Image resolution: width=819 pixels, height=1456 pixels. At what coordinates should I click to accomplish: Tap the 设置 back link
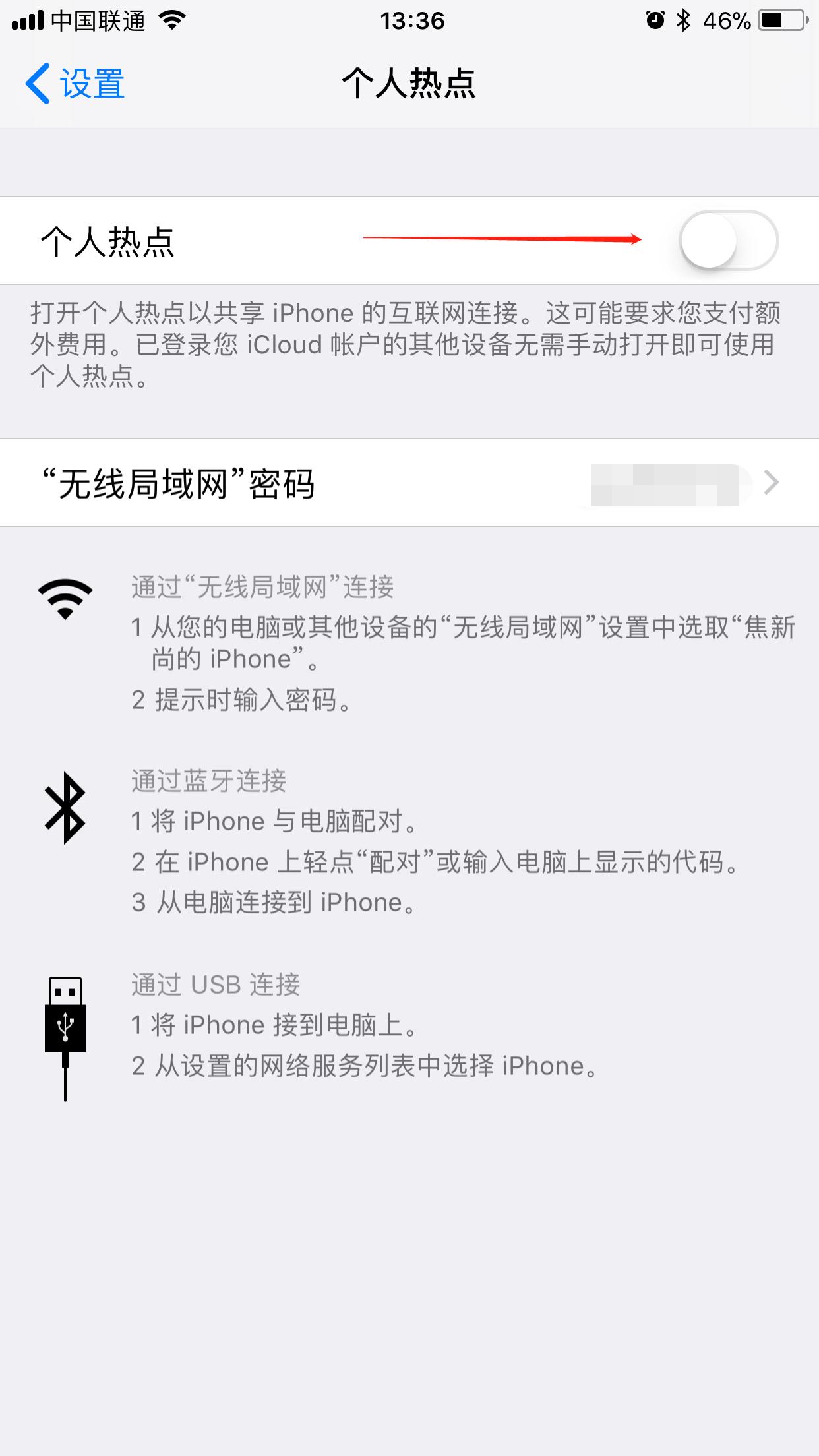92,84
